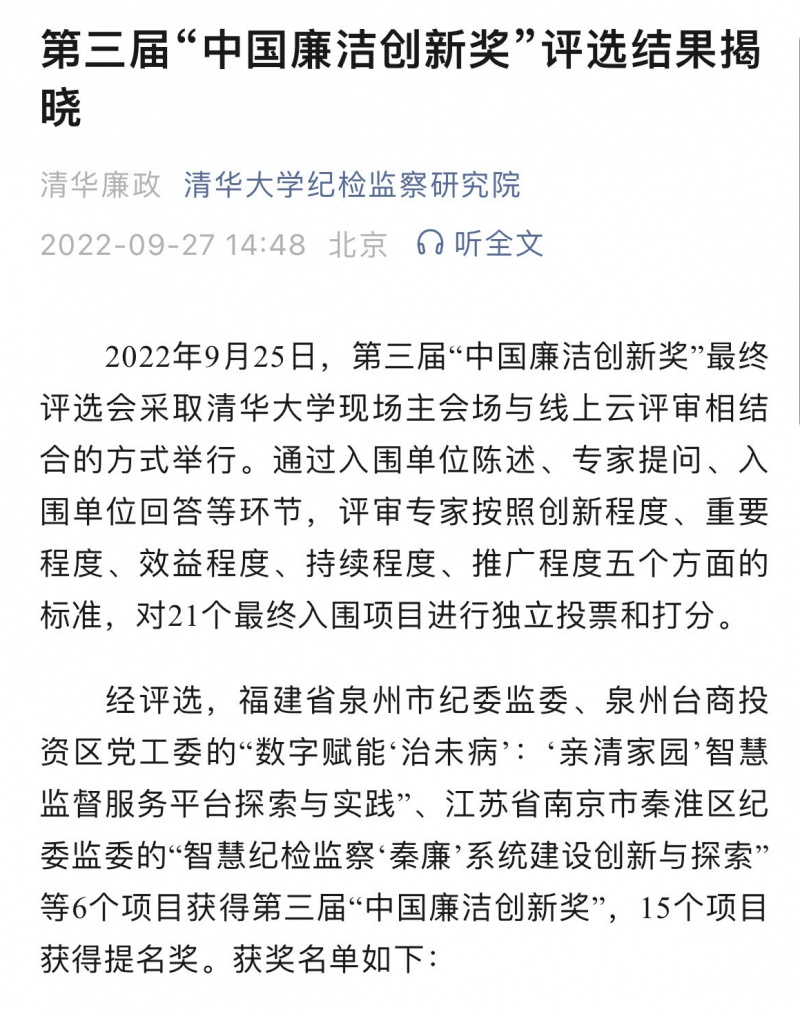Screen dimensions: 800x1010
Task: Open the 清华大学纪检监察研究院 account link
Action: click(x=352, y=185)
